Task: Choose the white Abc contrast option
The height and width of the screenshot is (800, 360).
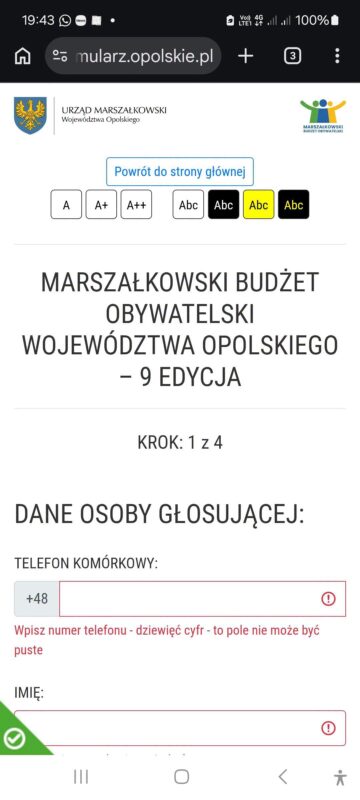Action: (188, 205)
